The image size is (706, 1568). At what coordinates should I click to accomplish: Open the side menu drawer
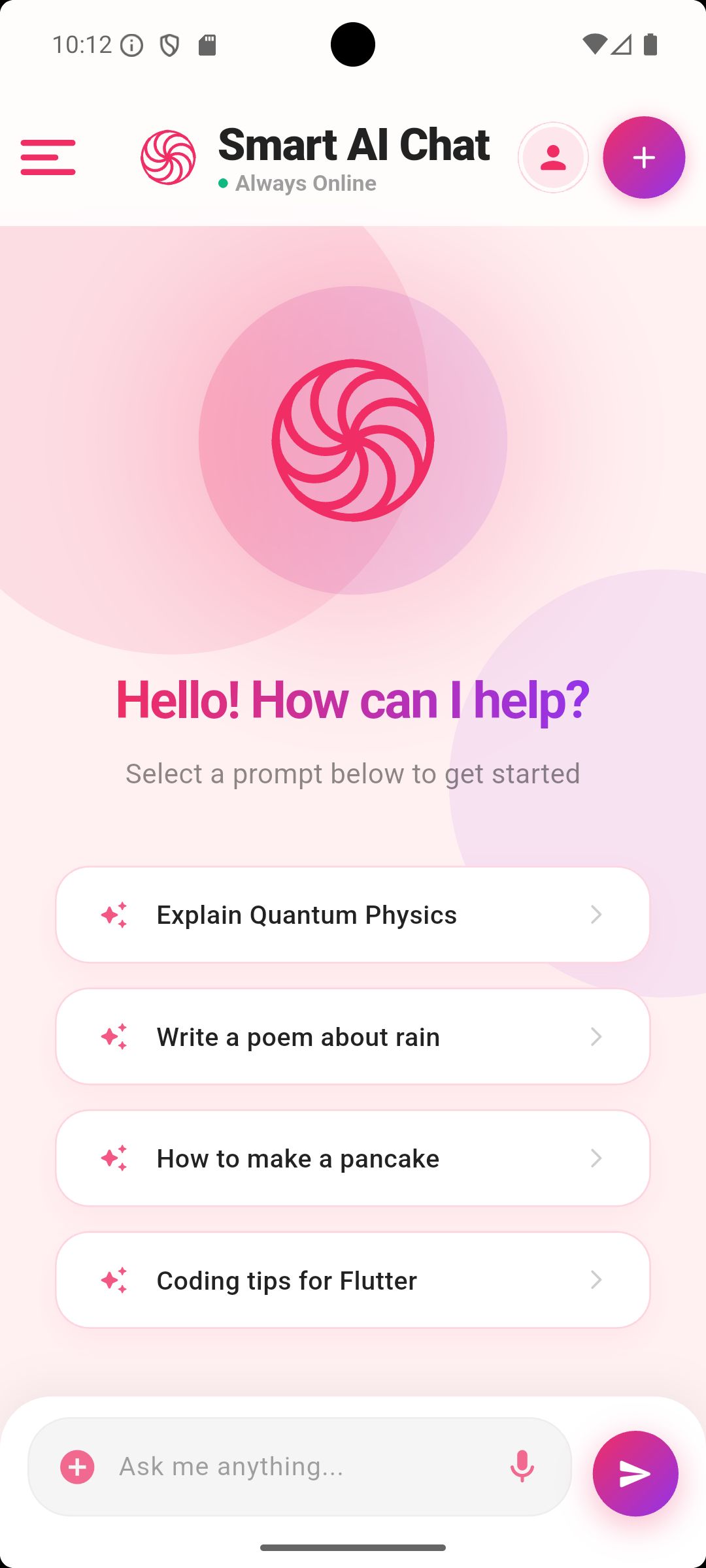48,157
